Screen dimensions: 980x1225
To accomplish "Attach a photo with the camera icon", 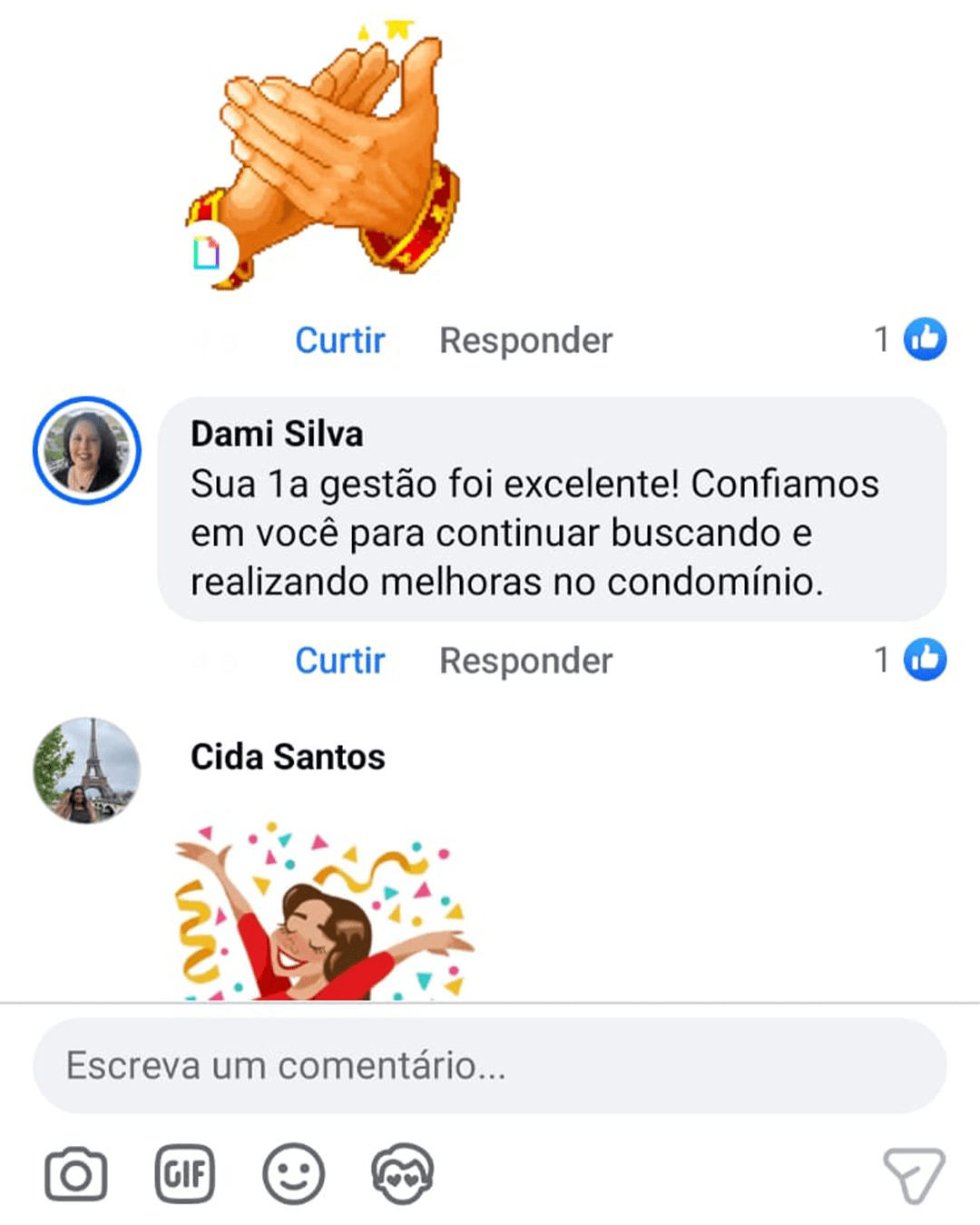I will [x=76, y=1175].
